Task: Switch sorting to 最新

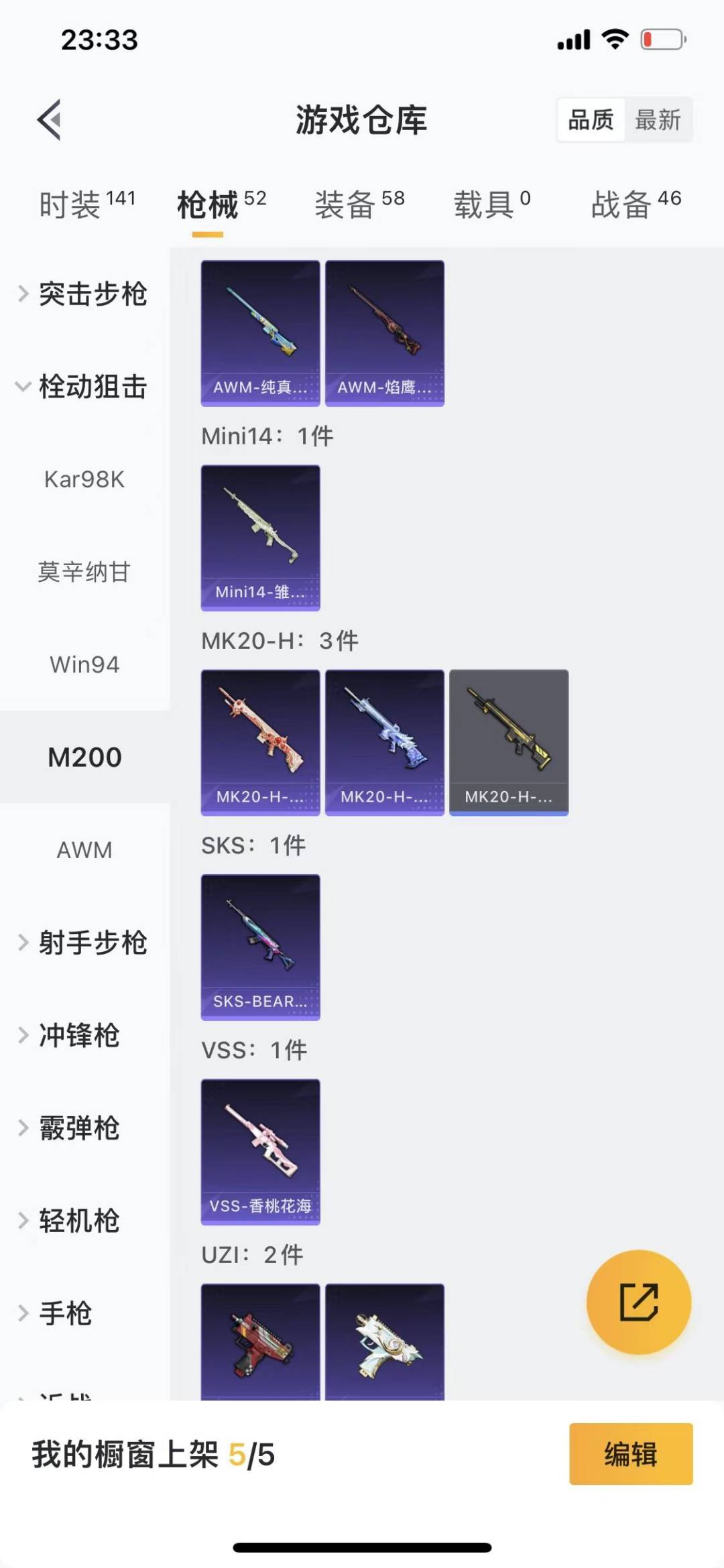Action: [x=659, y=119]
